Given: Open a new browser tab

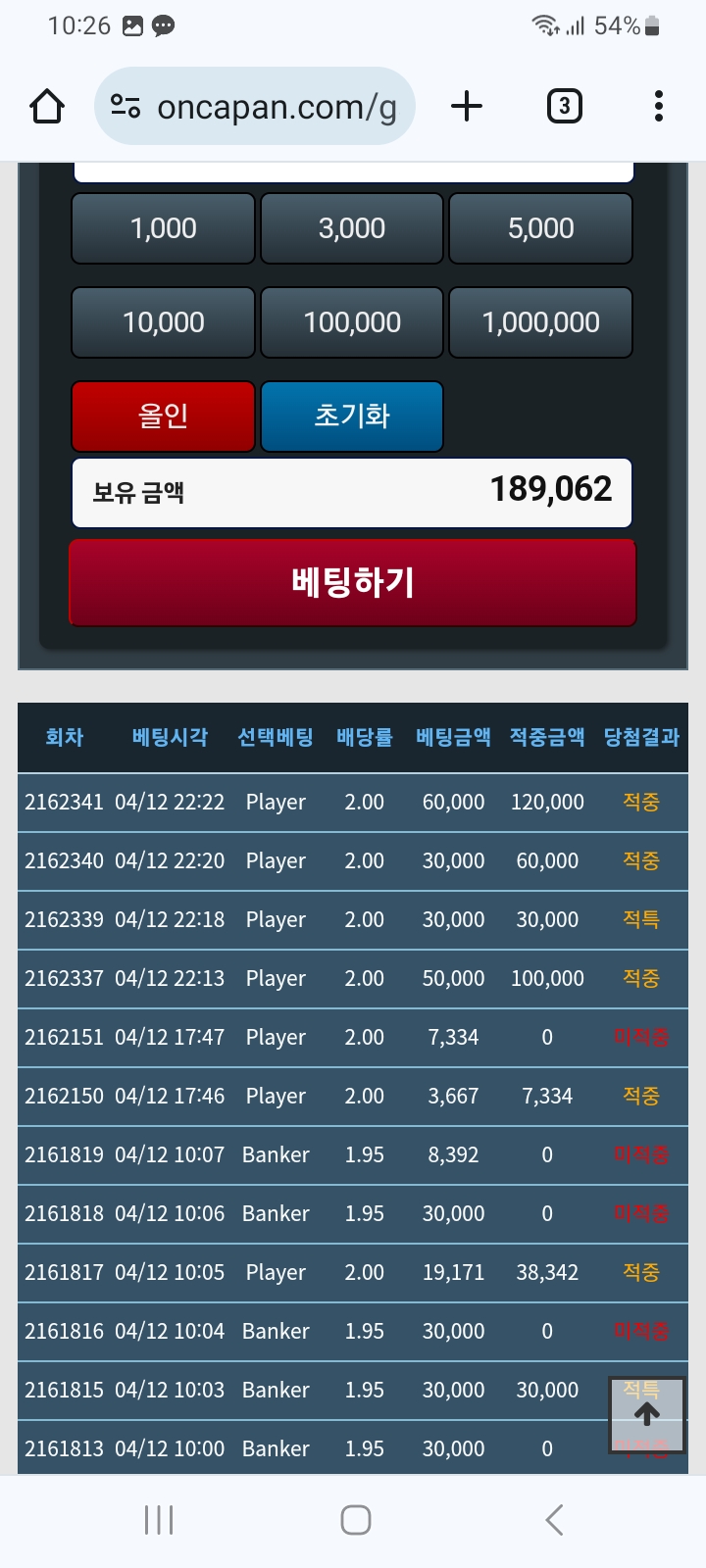Looking at the screenshot, I should click(x=467, y=106).
